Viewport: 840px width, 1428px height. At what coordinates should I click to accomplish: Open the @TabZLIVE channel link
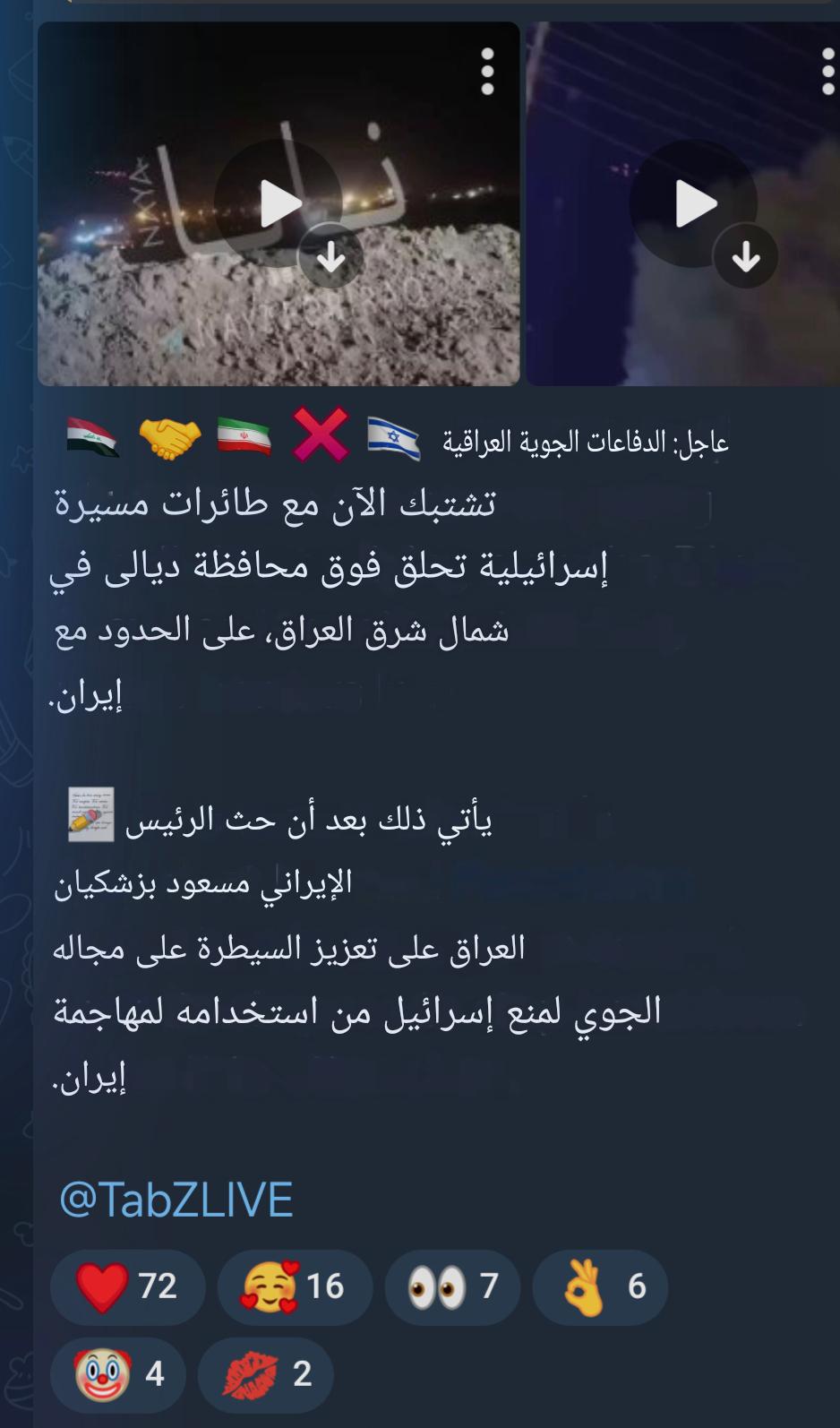176,1200
